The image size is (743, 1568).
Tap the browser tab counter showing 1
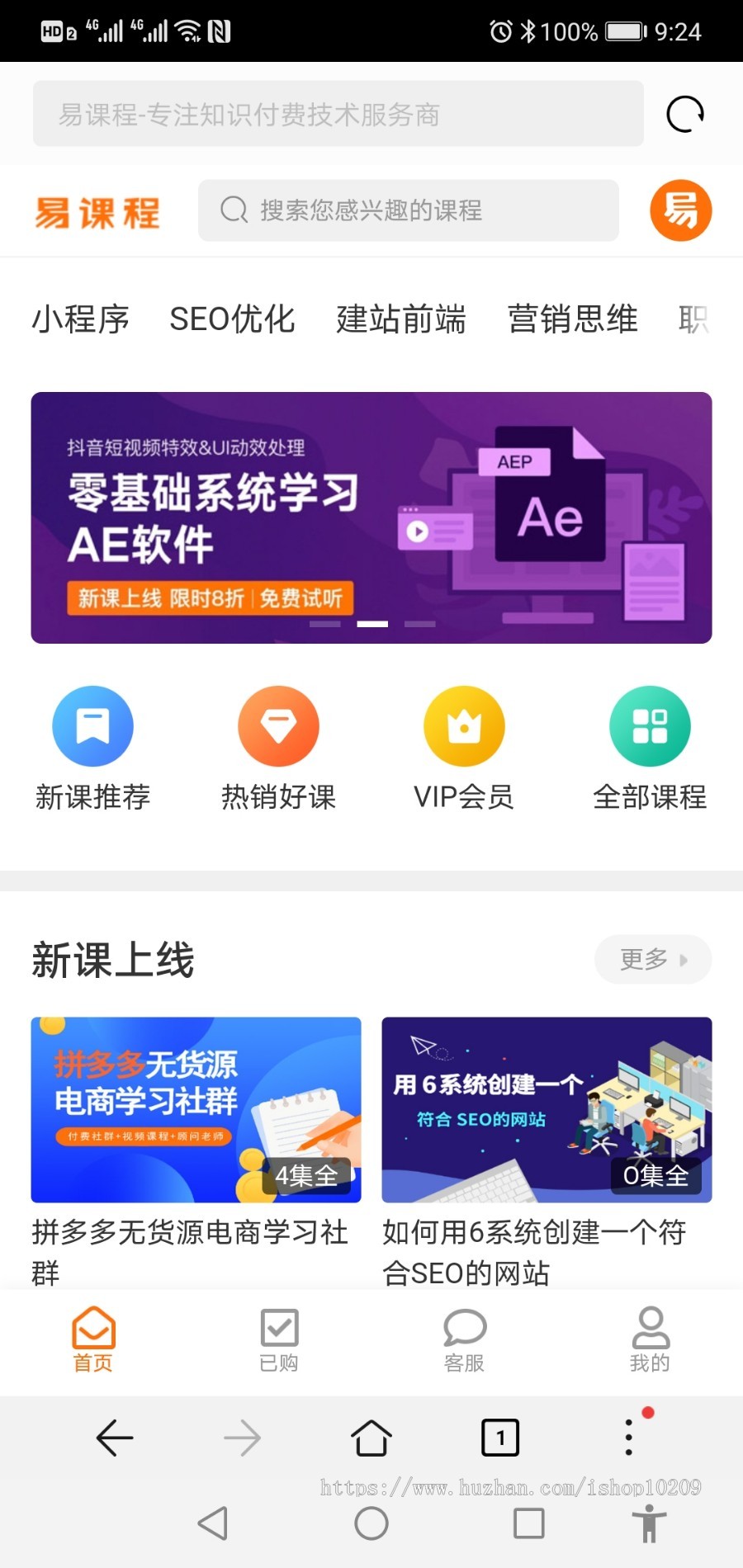[499, 1436]
